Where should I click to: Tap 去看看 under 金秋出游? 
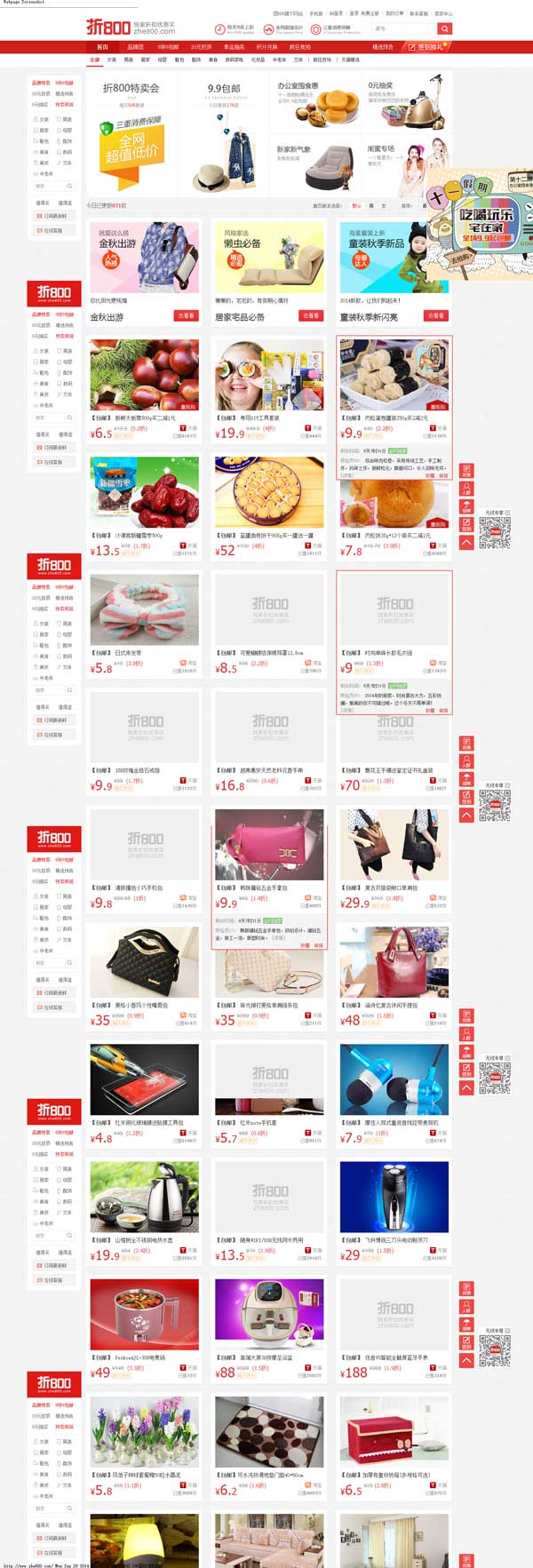[186, 315]
